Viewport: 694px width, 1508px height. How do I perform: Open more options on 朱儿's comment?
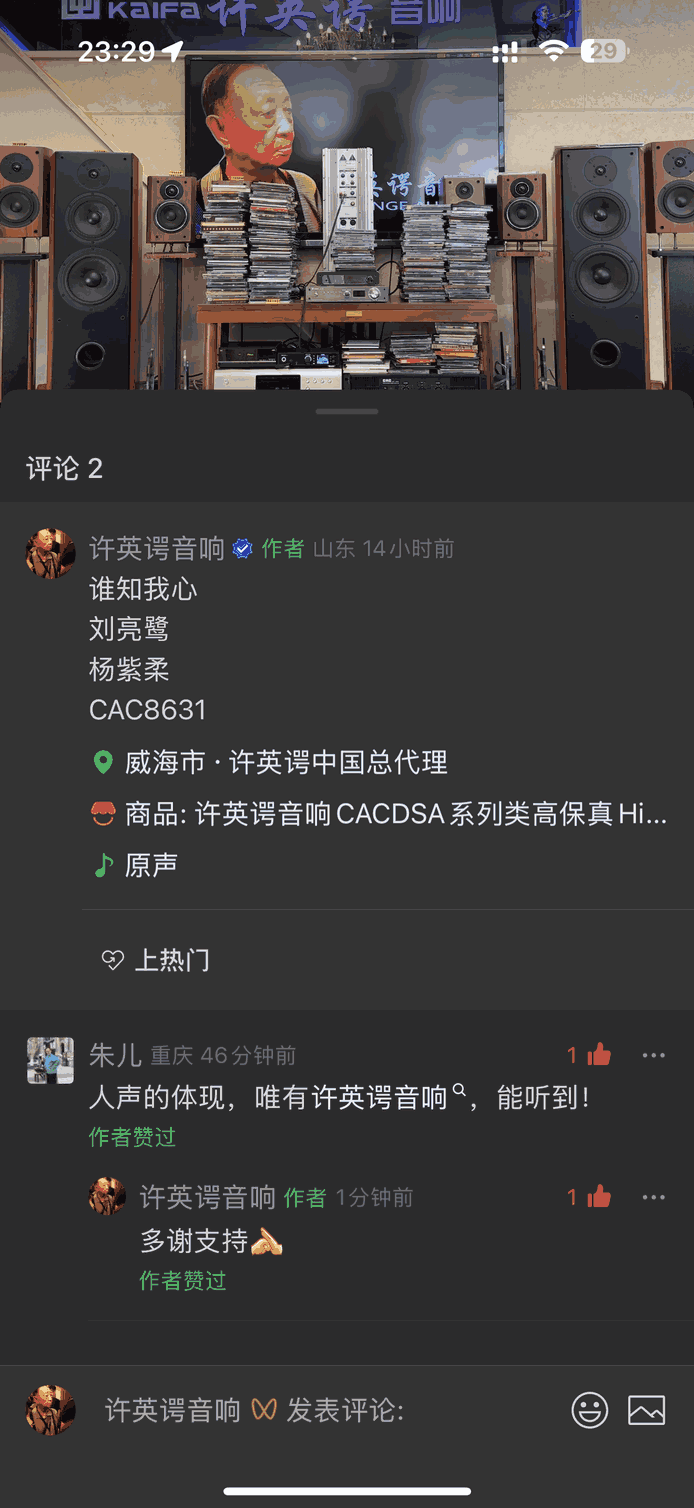tap(654, 1055)
